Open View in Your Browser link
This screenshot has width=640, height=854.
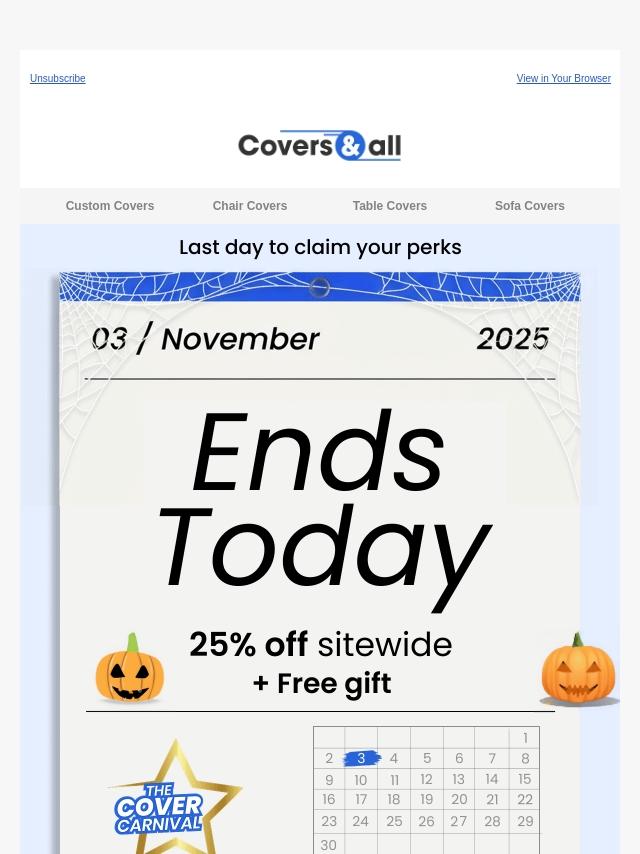[x=563, y=79]
